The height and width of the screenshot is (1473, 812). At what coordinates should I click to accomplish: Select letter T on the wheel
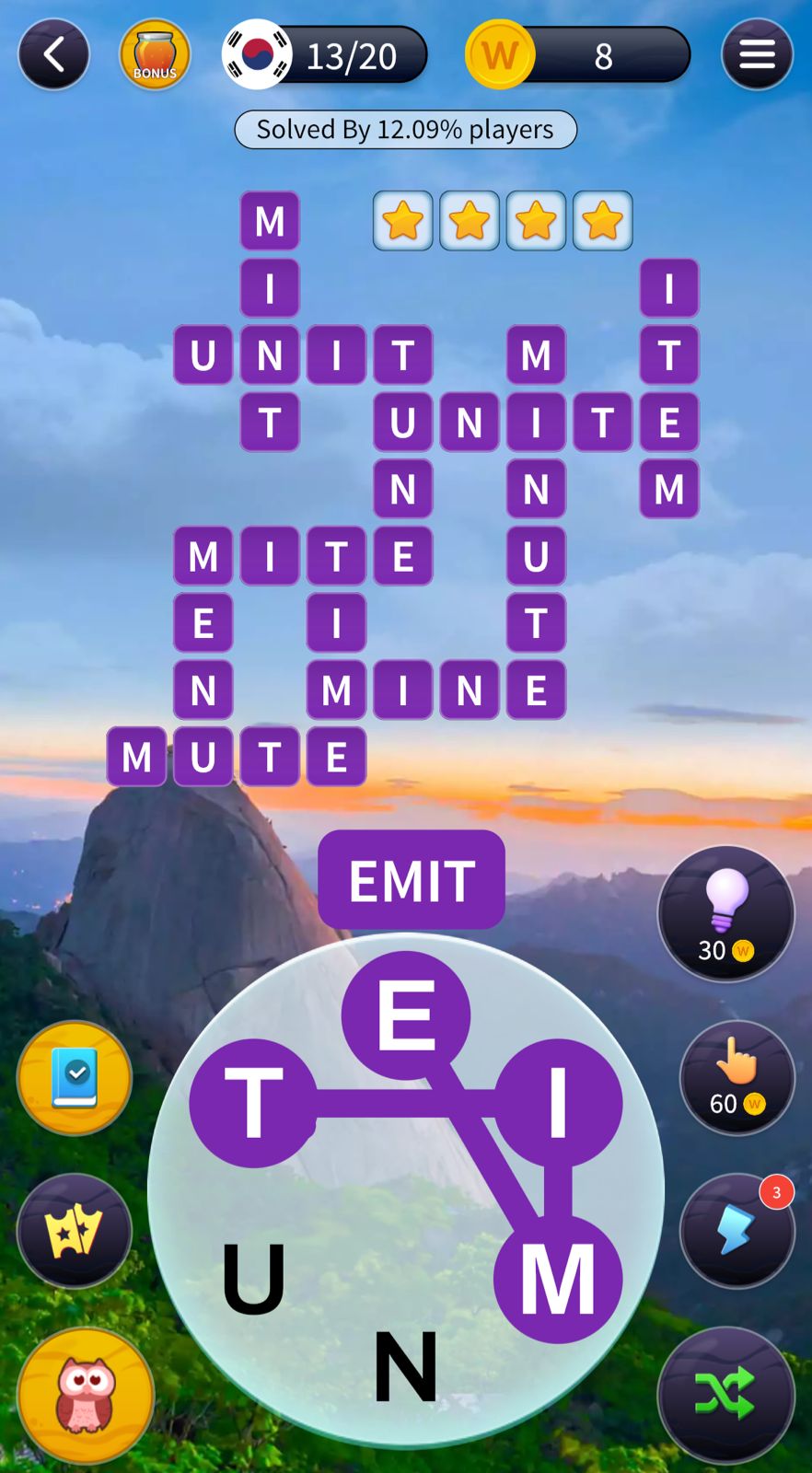253,1103
